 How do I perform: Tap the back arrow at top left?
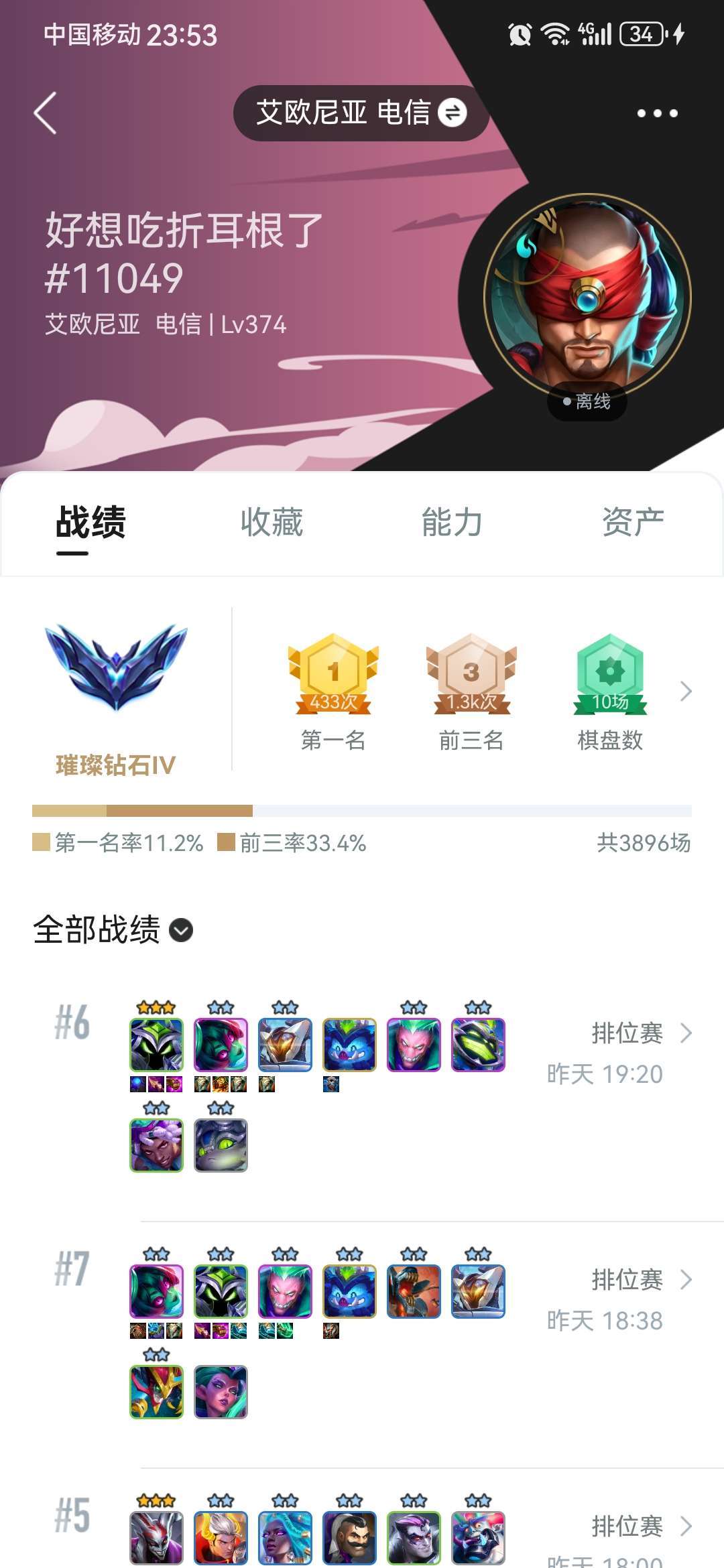click(44, 114)
